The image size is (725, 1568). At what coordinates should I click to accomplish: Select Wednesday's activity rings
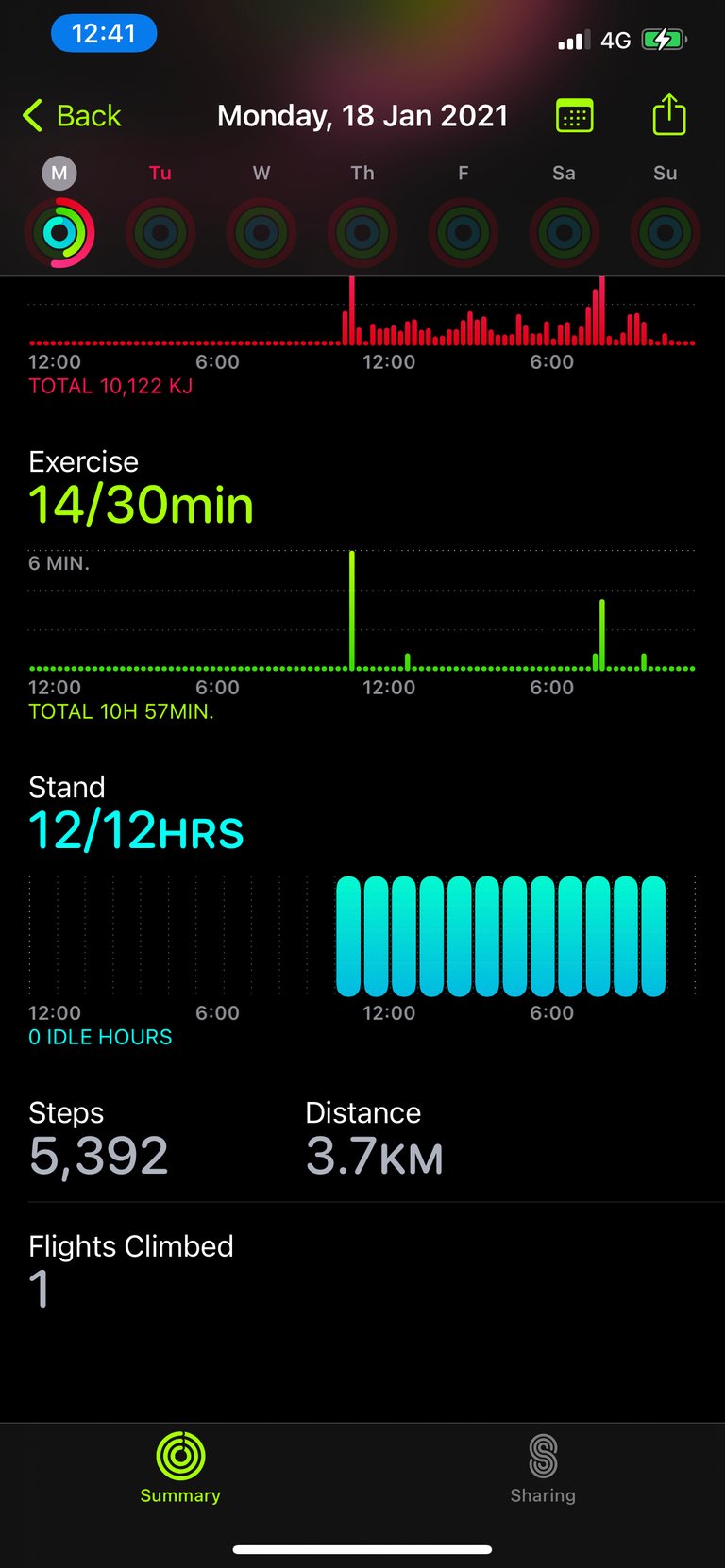point(261,232)
